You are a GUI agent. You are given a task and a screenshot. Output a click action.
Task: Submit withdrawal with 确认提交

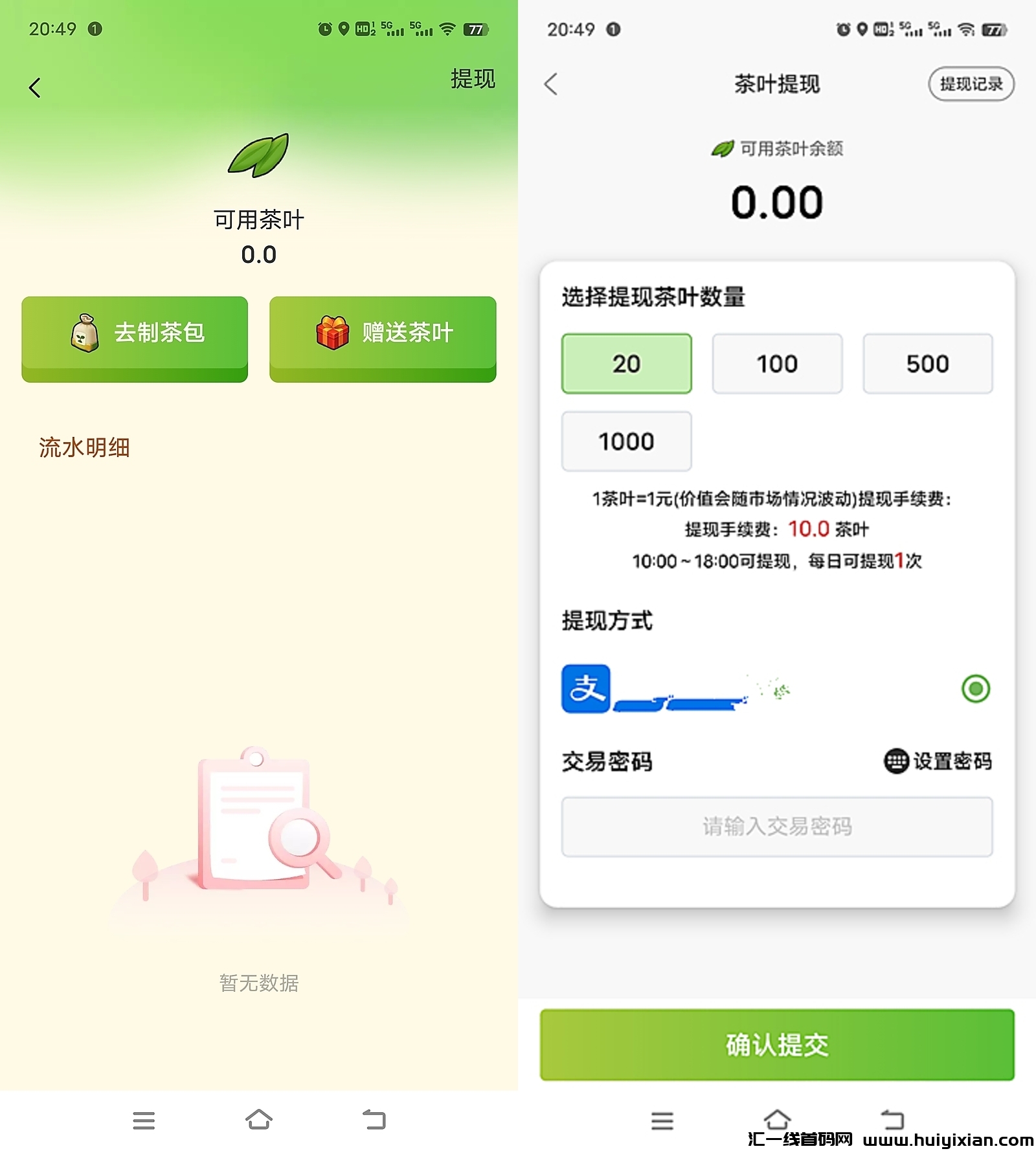(x=776, y=1044)
